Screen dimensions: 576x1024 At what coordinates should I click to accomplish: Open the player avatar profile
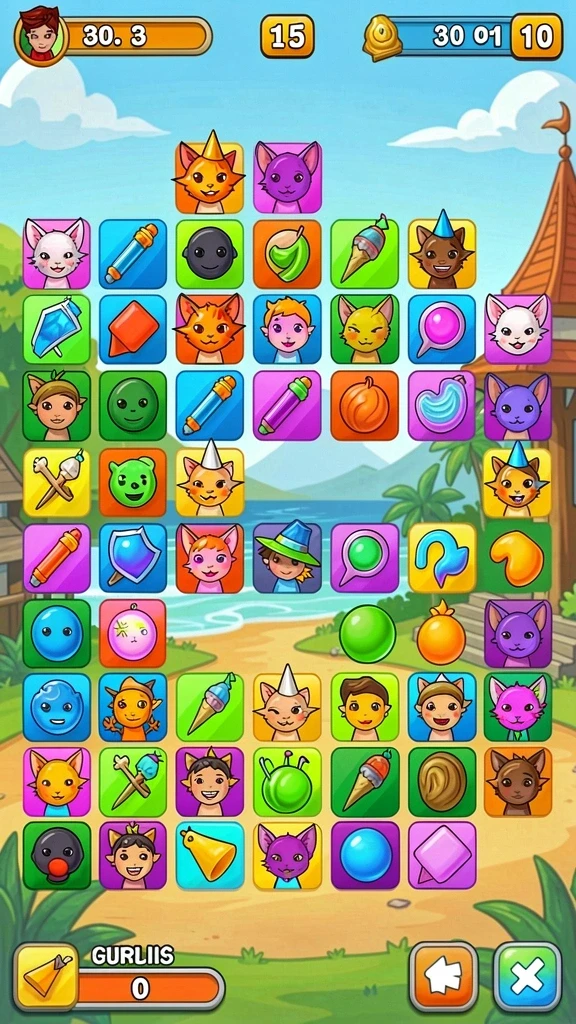coord(41,36)
